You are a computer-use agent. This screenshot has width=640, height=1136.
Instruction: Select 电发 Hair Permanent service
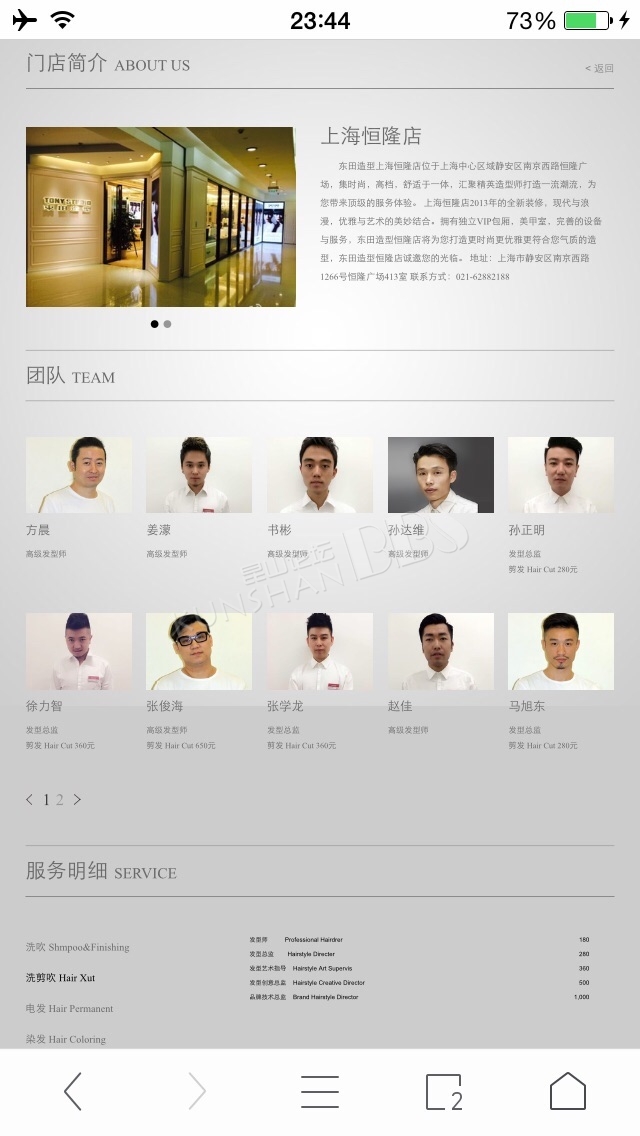(x=70, y=1008)
